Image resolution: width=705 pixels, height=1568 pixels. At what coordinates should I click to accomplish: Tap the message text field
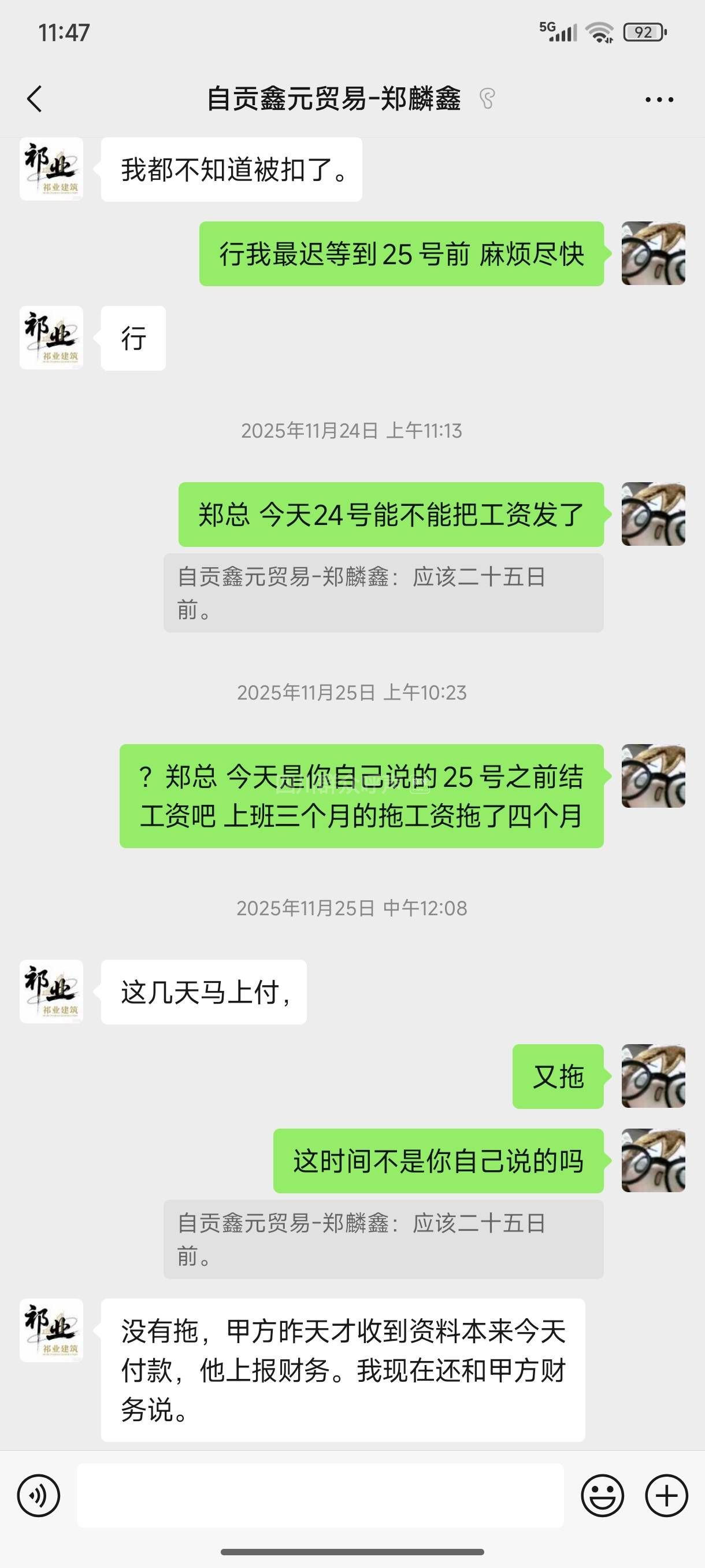tap(320, 1496)
